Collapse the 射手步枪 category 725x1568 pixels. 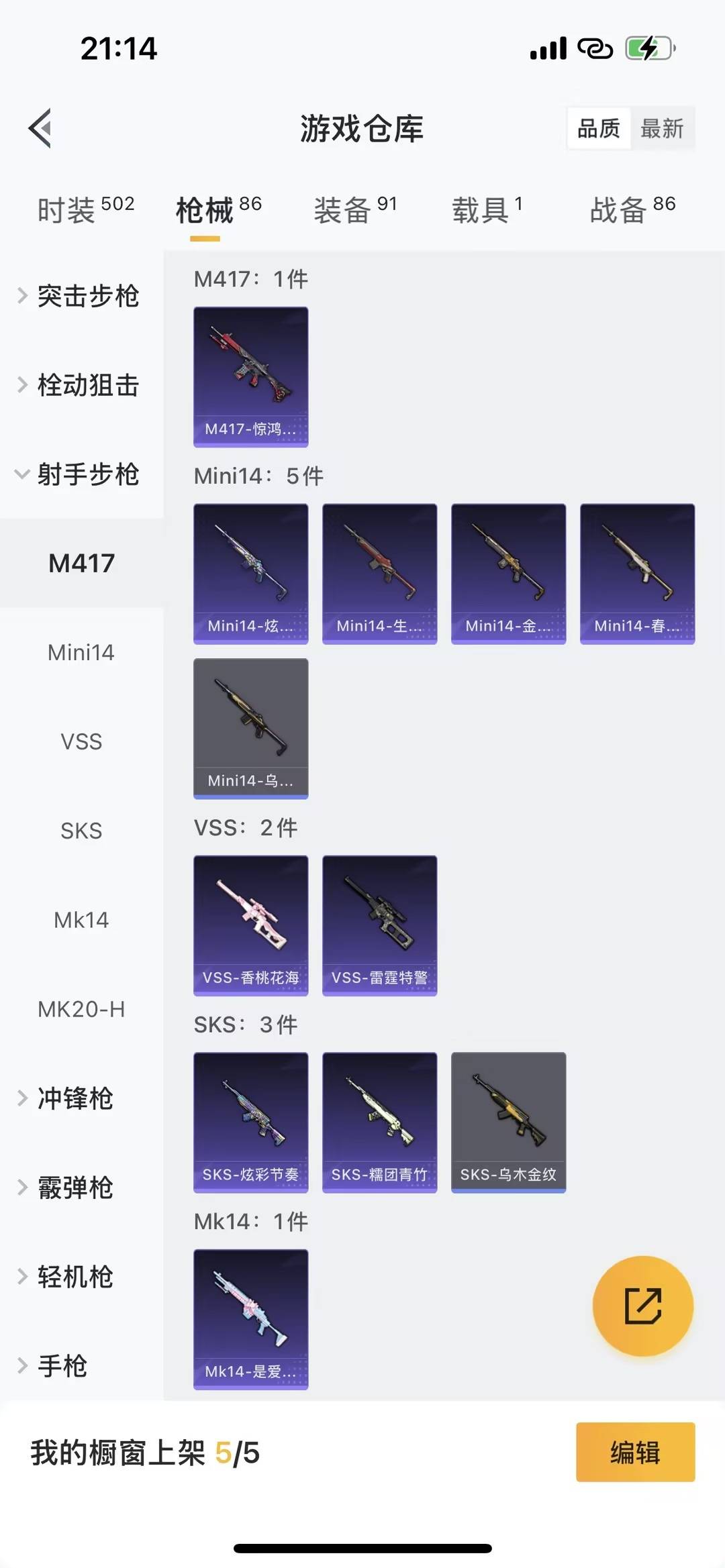pyautogui.click(x=81, y=475)
